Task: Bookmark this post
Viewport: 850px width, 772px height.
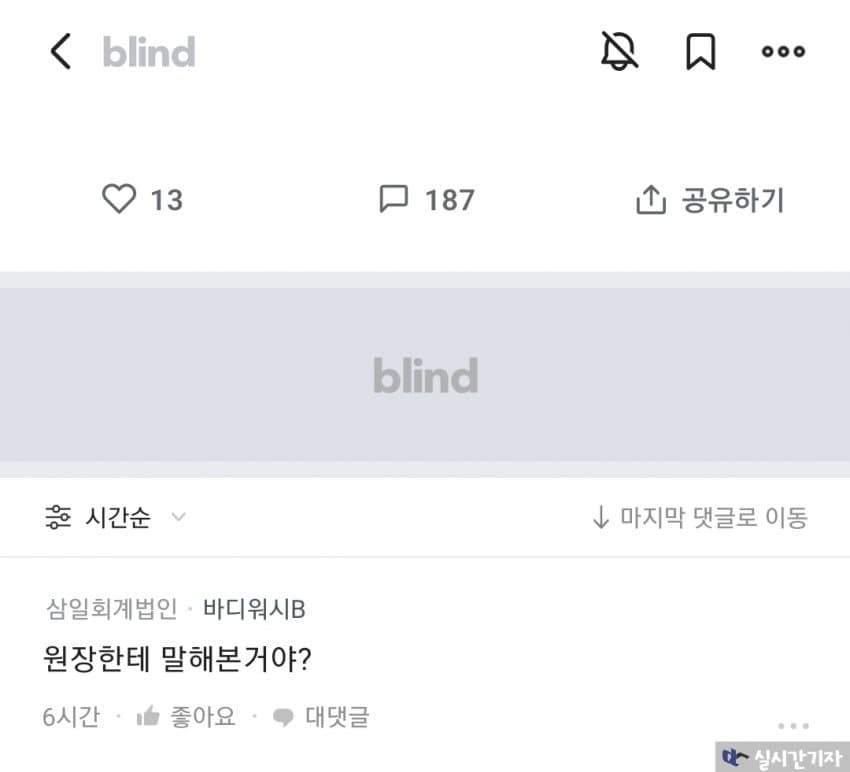Action: click(700, 51)
